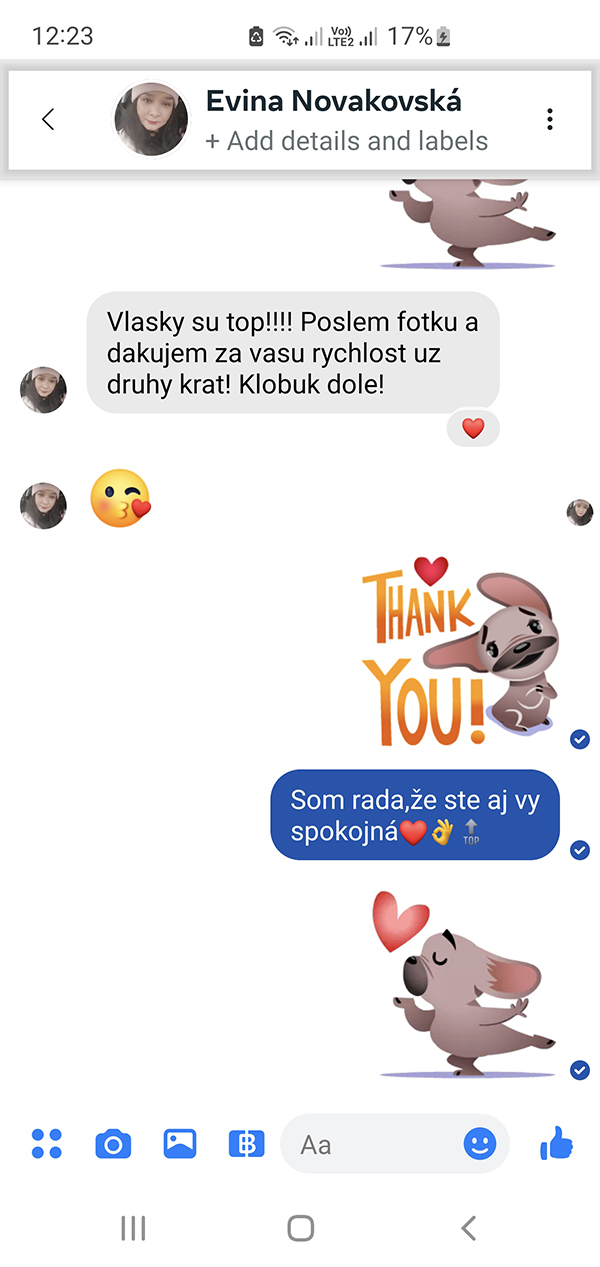Tap the Android home button
Screen dimensions: 600x1267
click(300, 1228)
